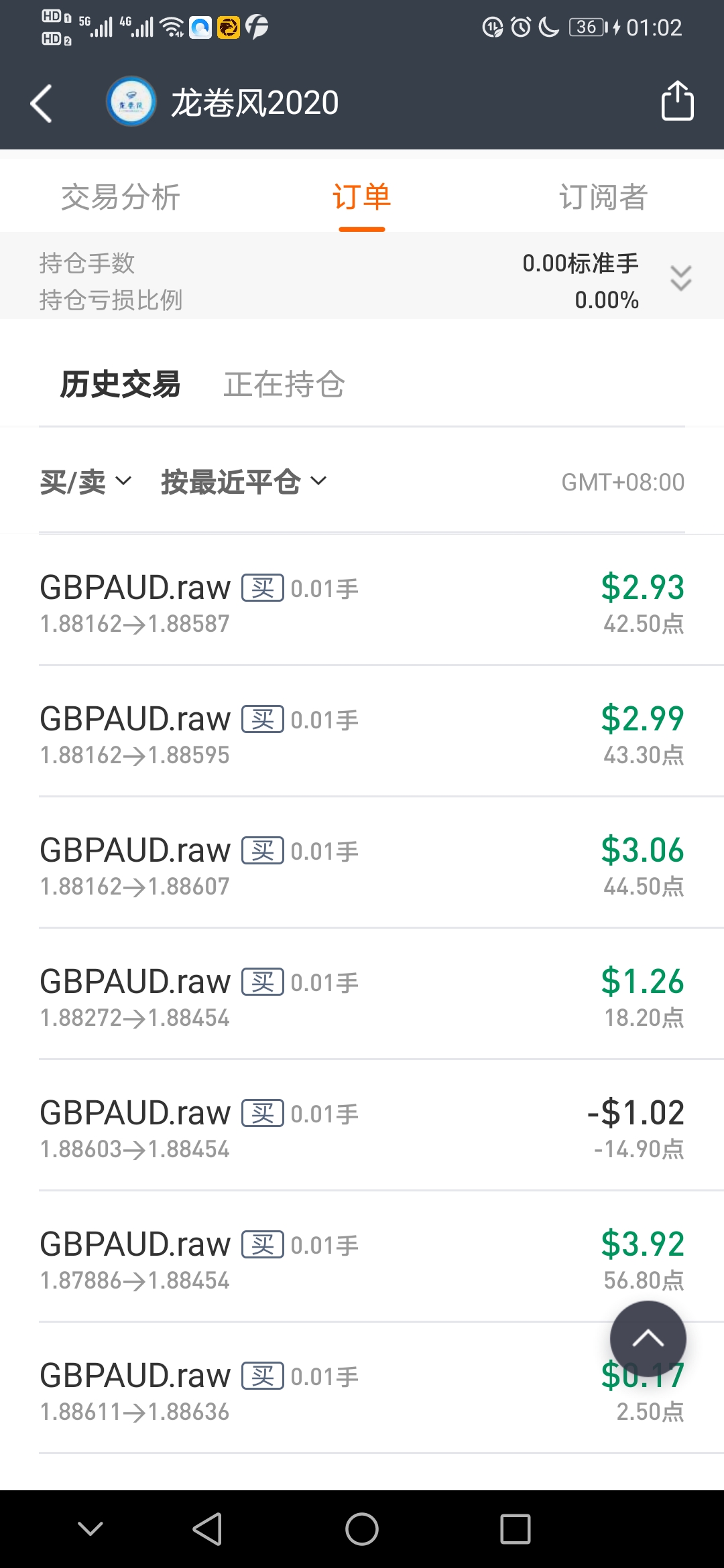
Task: Open the losing GBPAUD trade of -$1.02
Action: pos(362,1127)
